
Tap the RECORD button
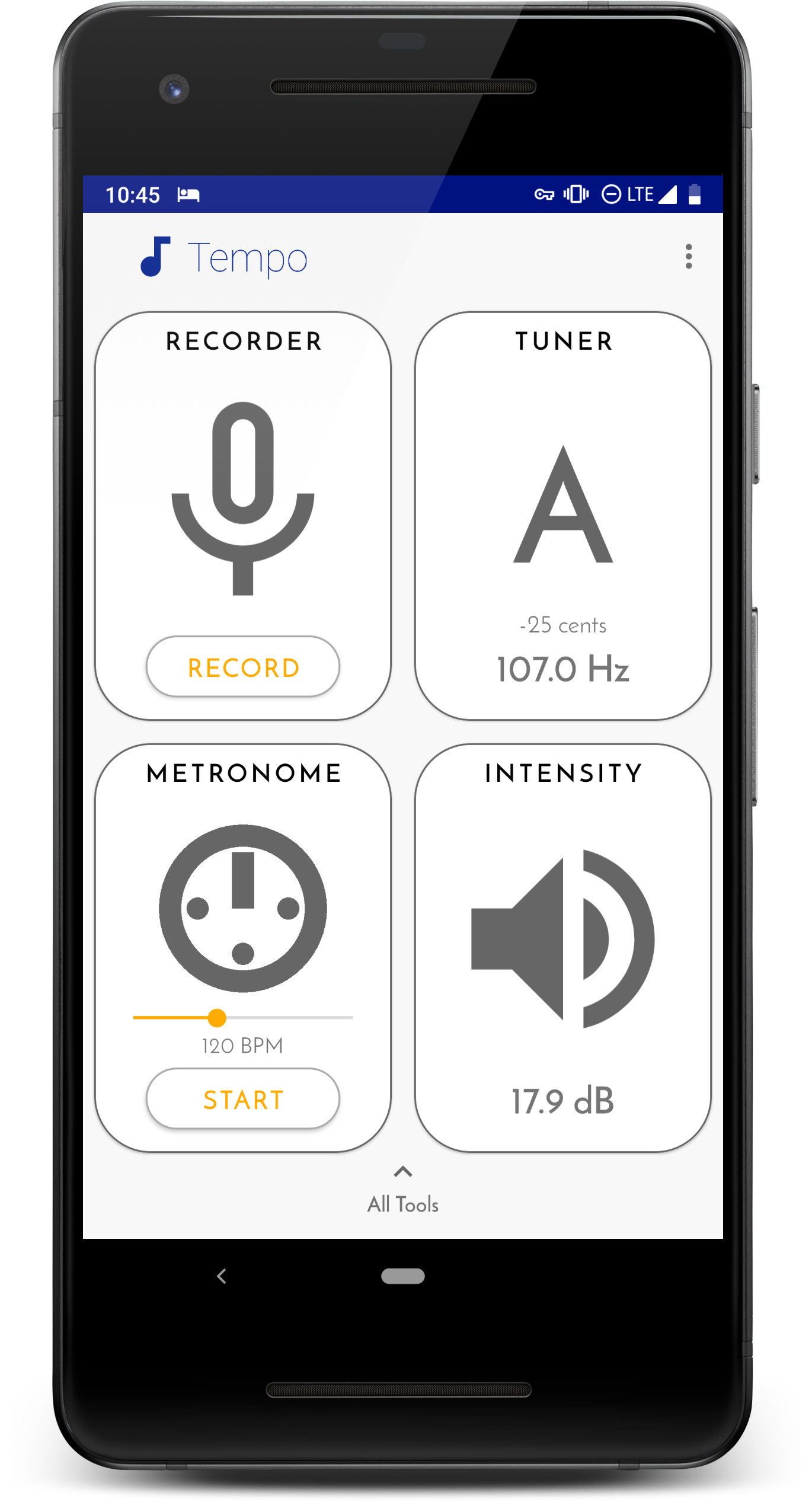coord(243,667)
